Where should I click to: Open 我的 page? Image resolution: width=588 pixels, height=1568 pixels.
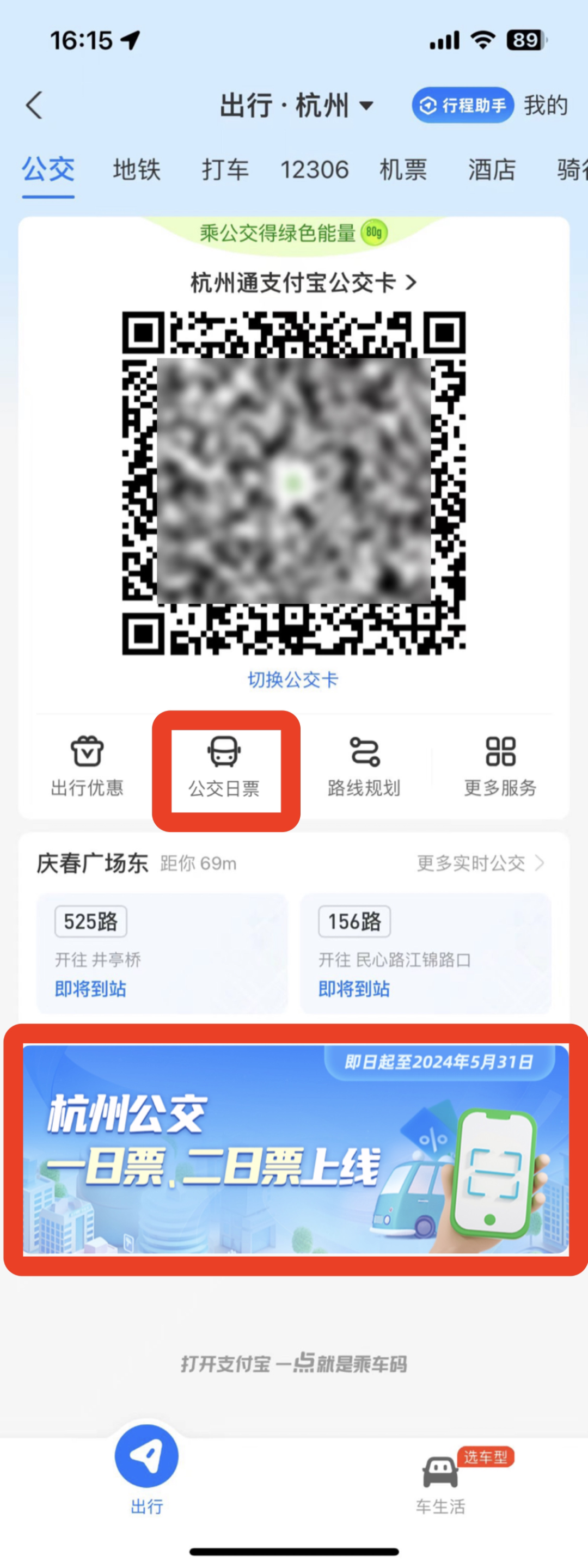[x=546, y=105]
